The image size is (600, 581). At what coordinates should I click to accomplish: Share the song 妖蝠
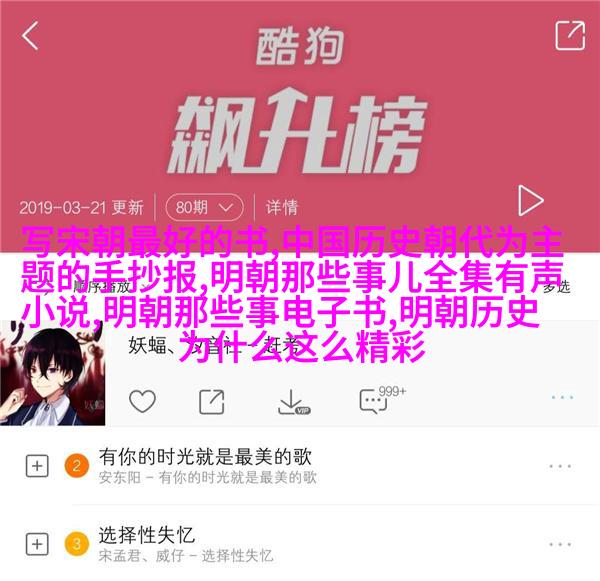coord(212,402)
